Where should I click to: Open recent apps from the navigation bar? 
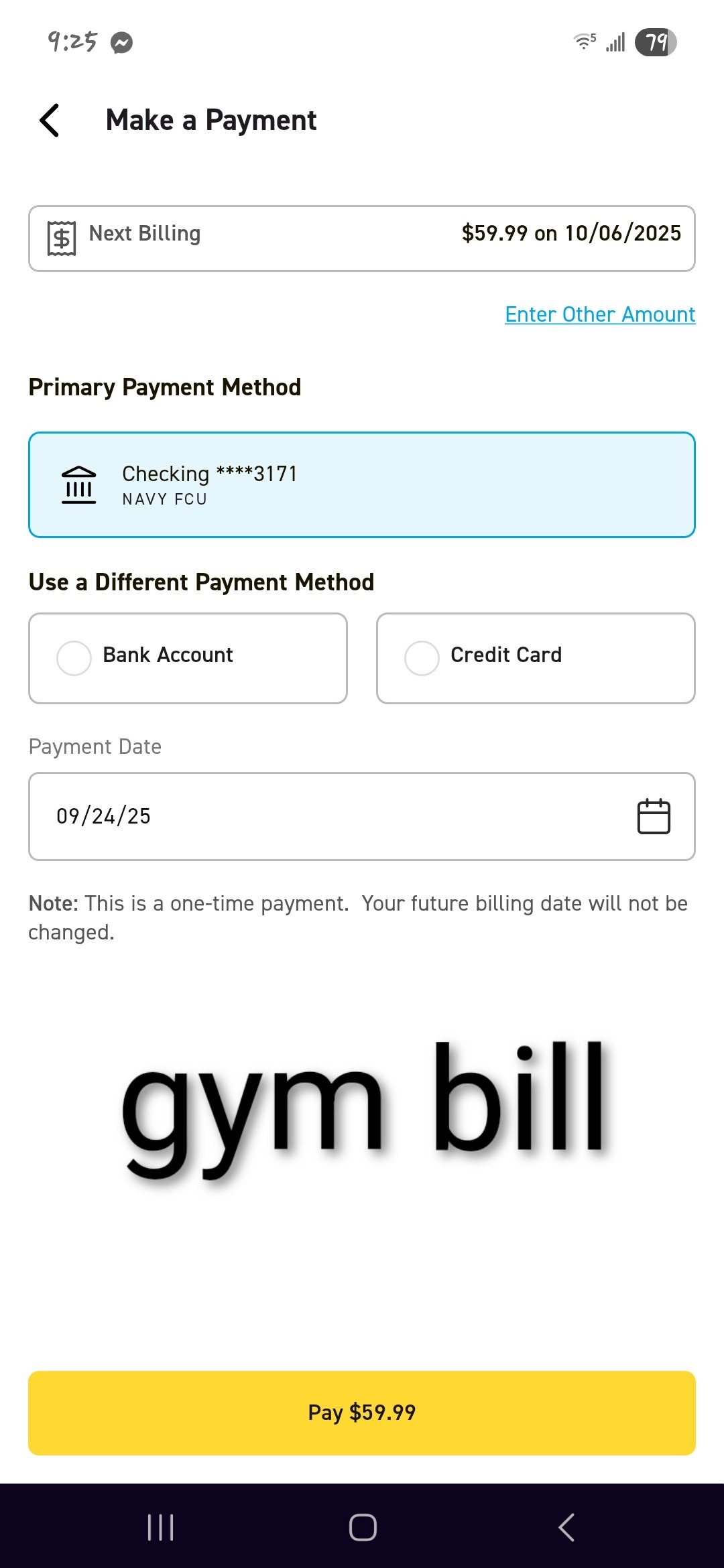click(161, 1527)
